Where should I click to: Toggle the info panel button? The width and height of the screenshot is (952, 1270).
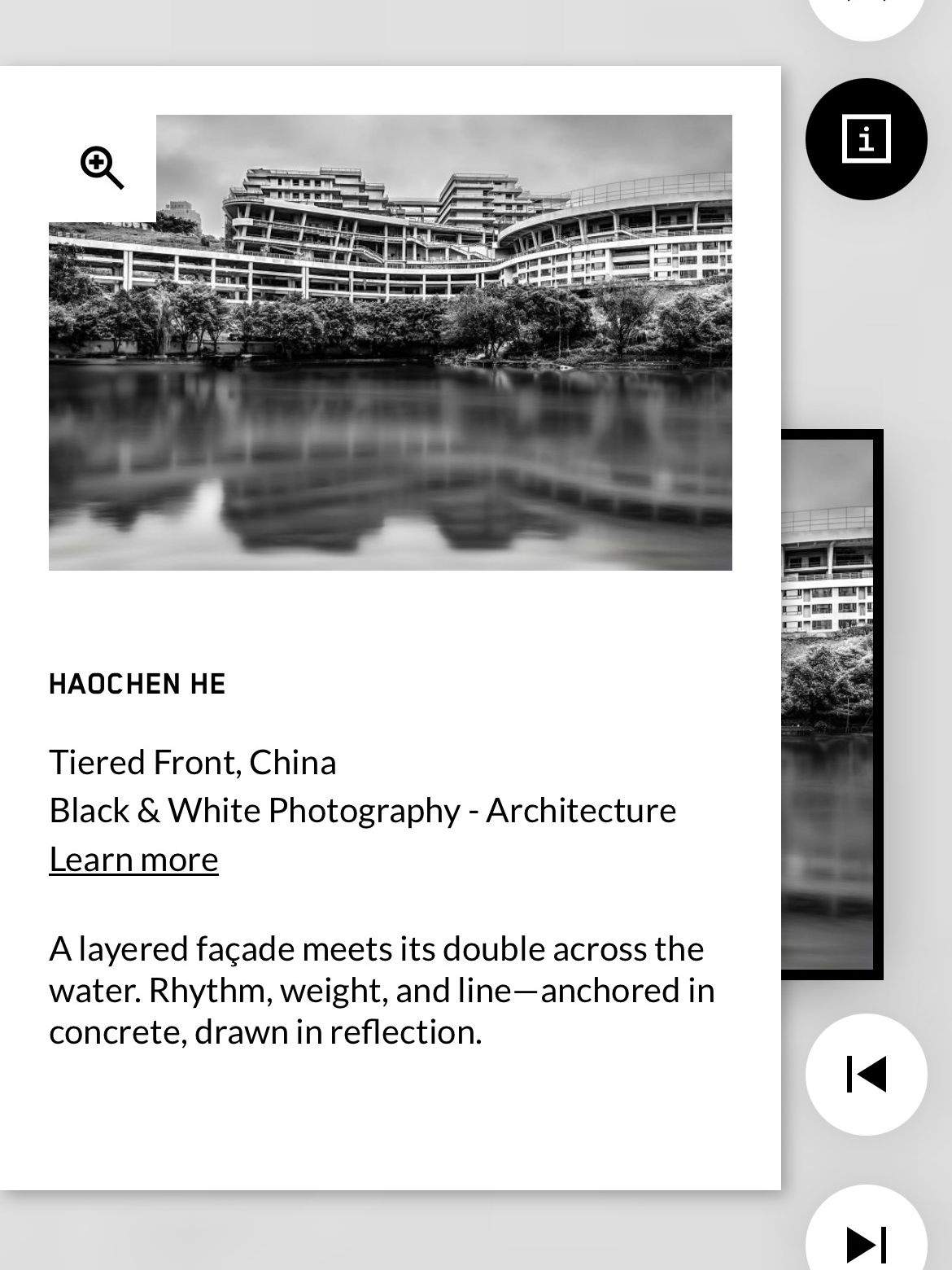coord(866,139)
